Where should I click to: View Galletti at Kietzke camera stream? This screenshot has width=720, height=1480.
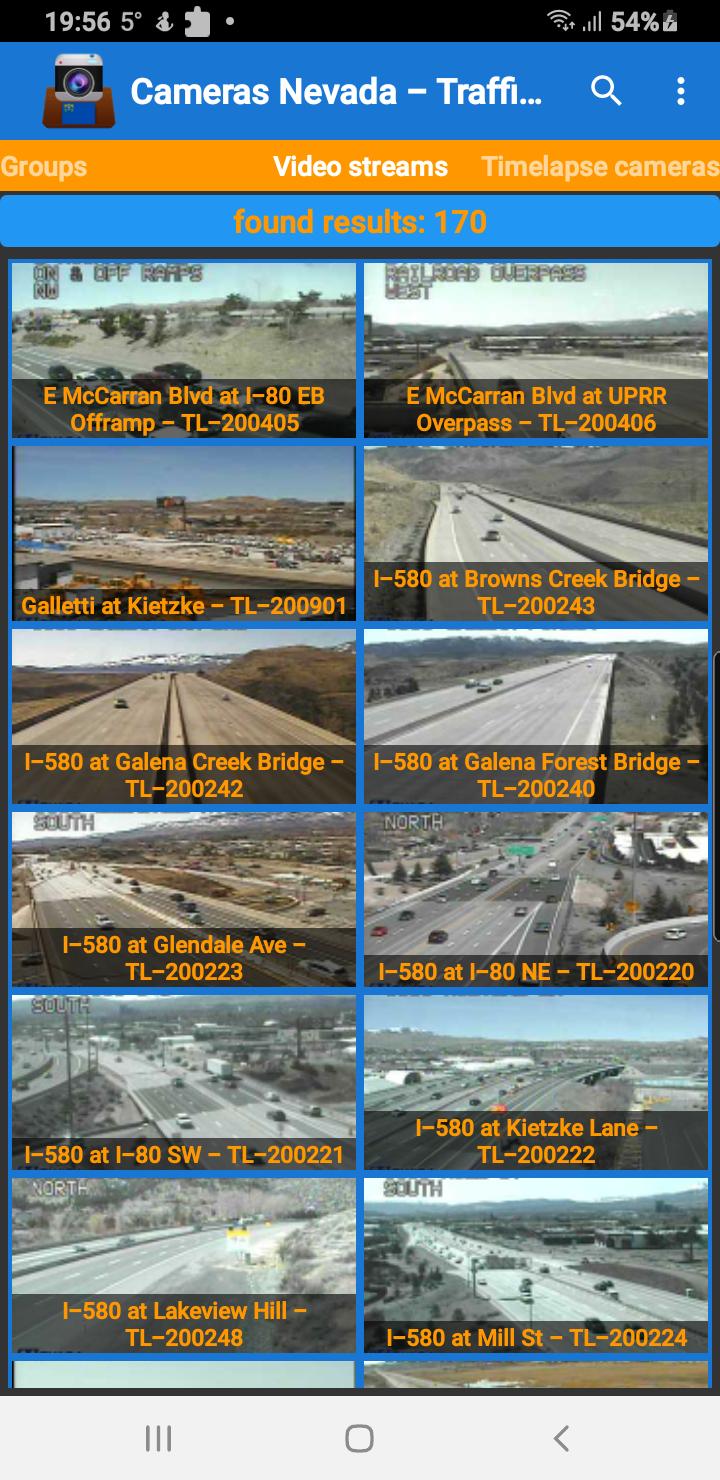point(184,533)
